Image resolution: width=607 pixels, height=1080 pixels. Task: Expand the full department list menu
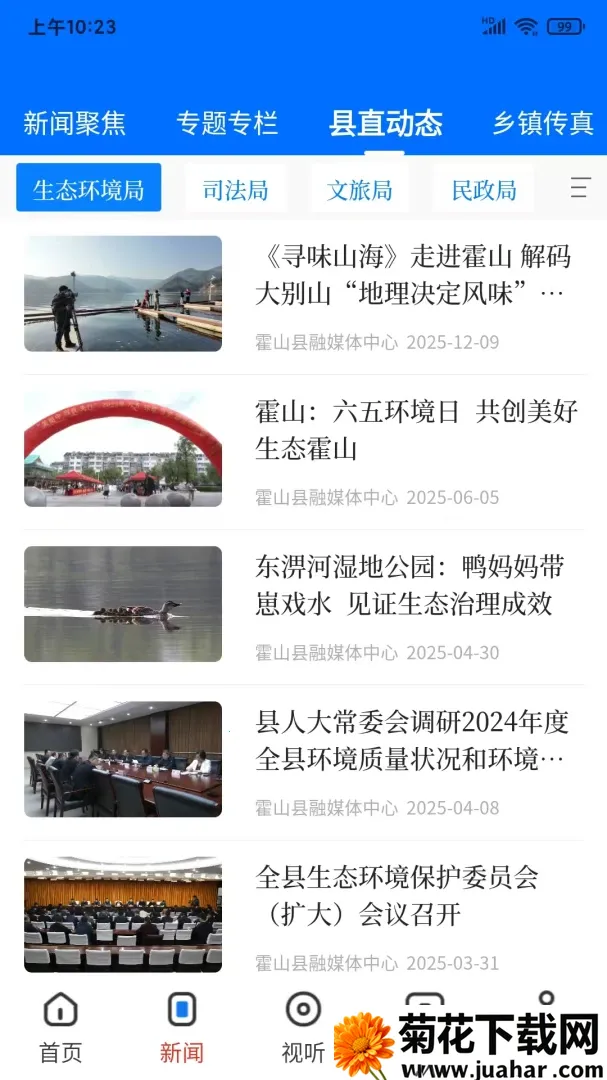pos(581,187)
